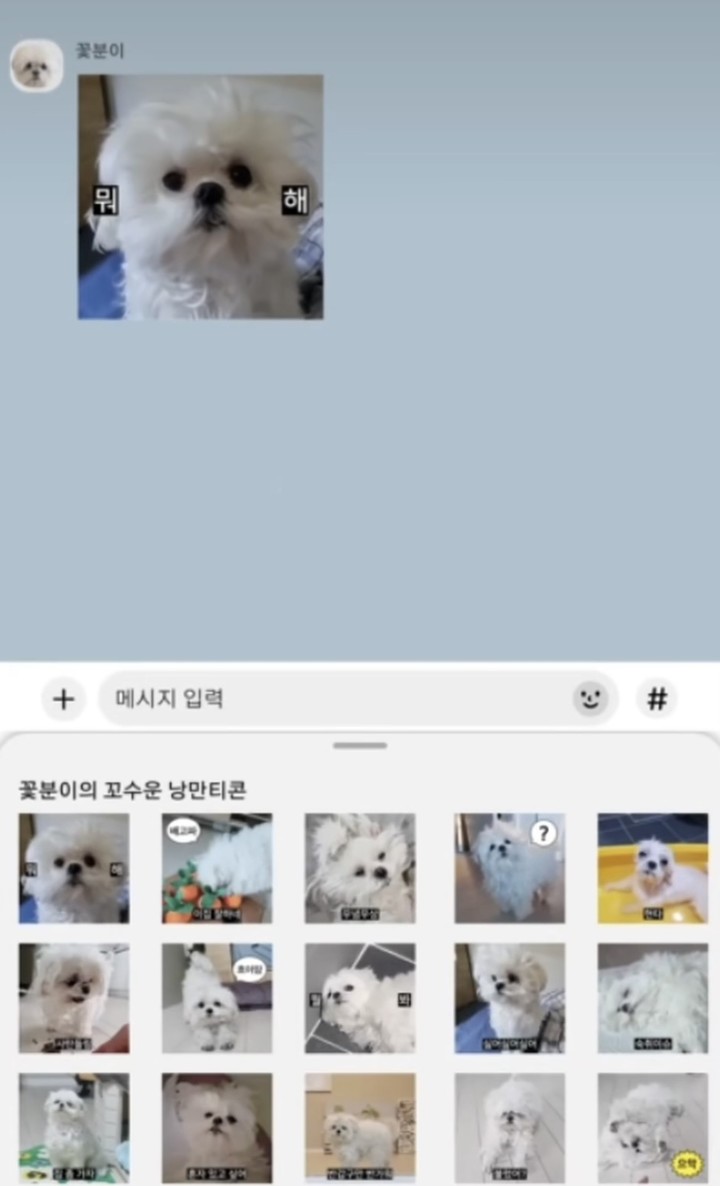Select the sticker with the yellow 오싹 badge
720x1186 pixels.
pos(652,1128)
